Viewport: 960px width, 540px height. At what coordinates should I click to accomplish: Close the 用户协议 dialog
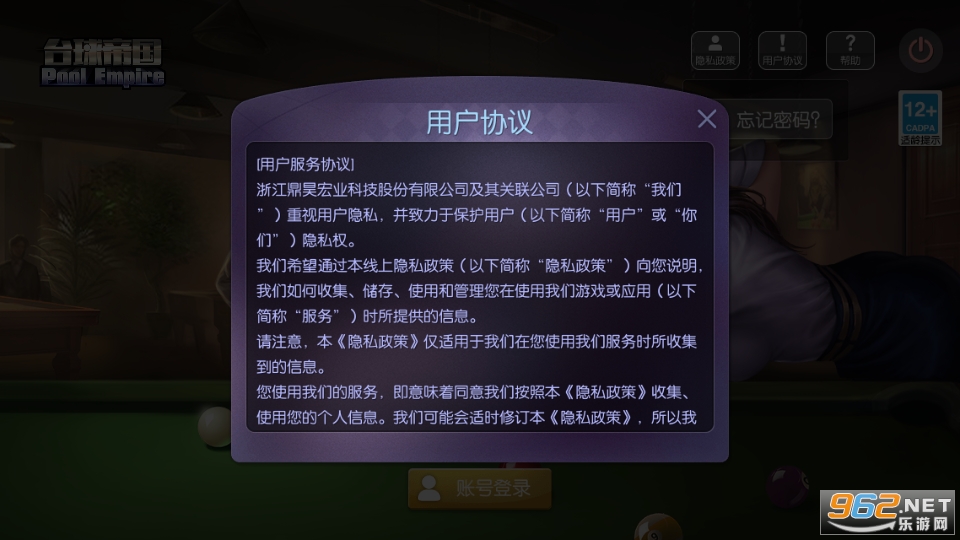(x=706, y=119)
